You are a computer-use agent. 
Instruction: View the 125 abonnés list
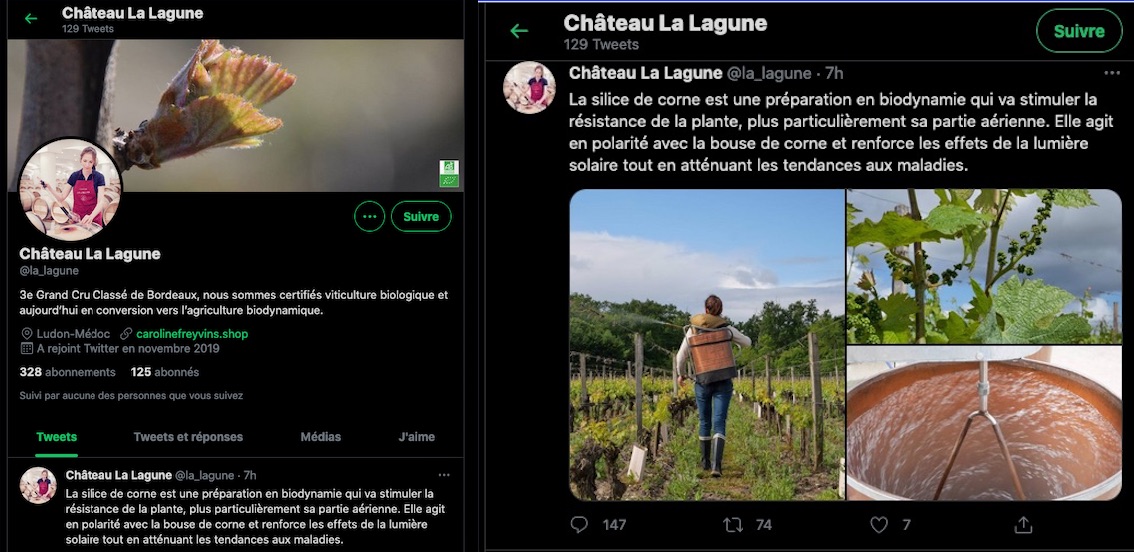click(165, 372)
